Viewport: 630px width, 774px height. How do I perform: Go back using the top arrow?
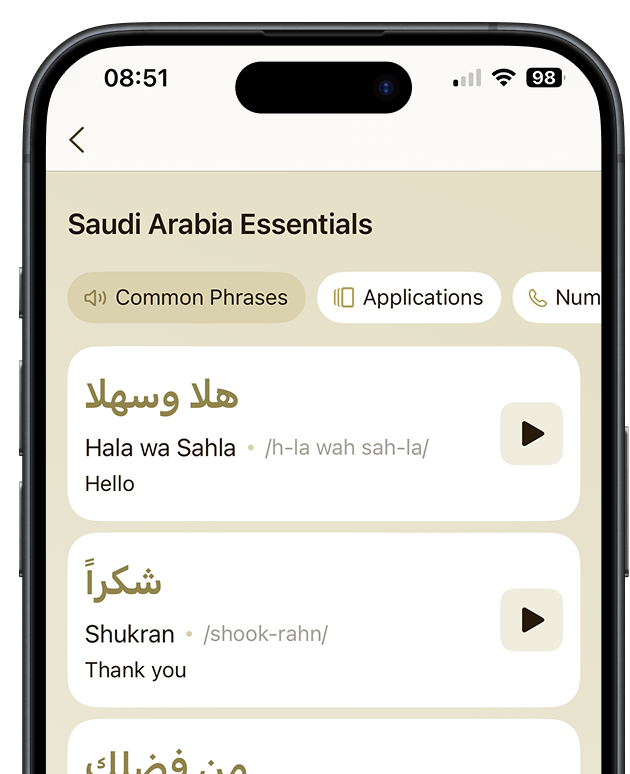tap(77, 140)
